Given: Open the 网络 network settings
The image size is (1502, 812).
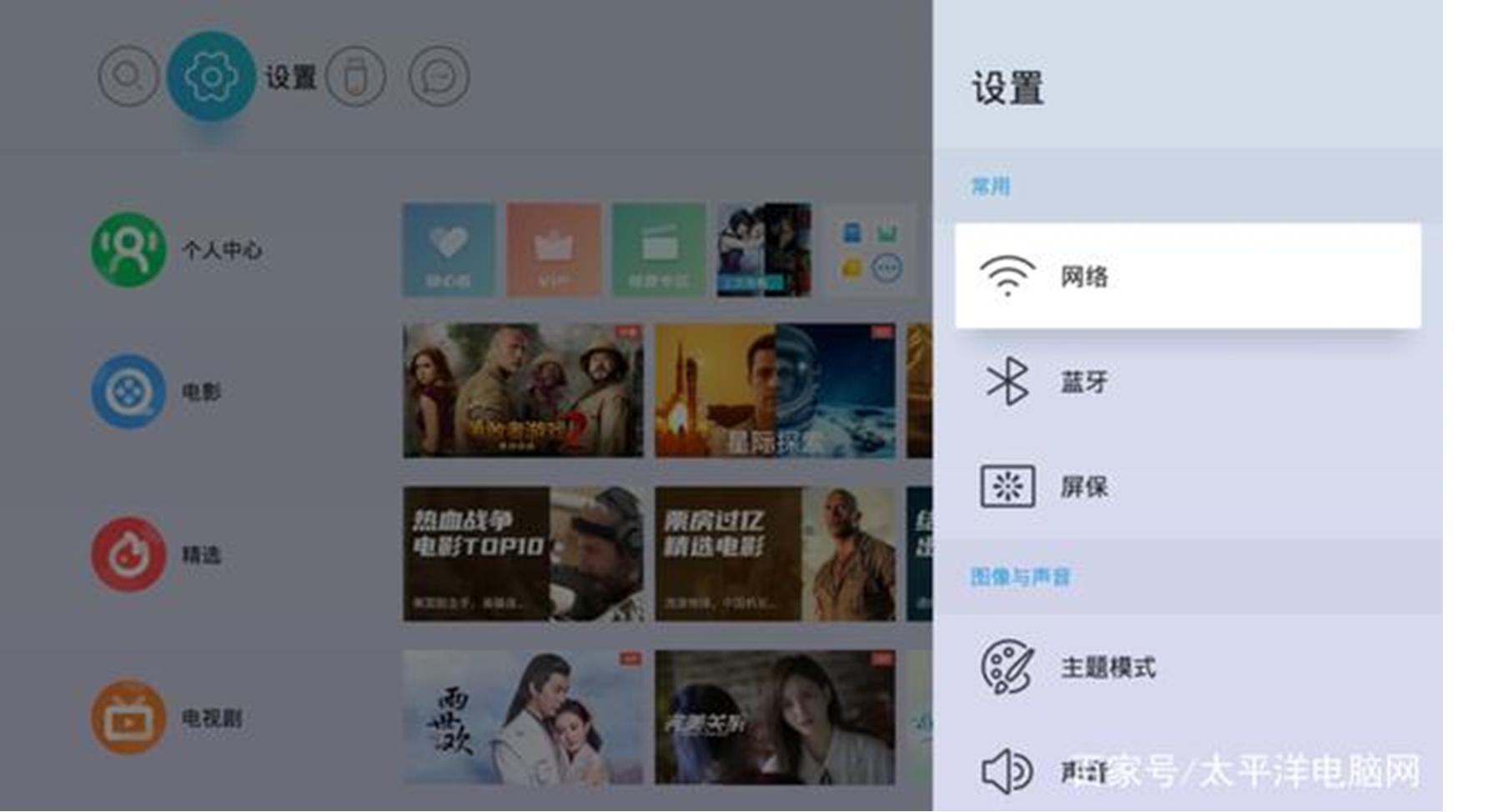Looking at the screenshot, I should click(x=1187, y=276).
